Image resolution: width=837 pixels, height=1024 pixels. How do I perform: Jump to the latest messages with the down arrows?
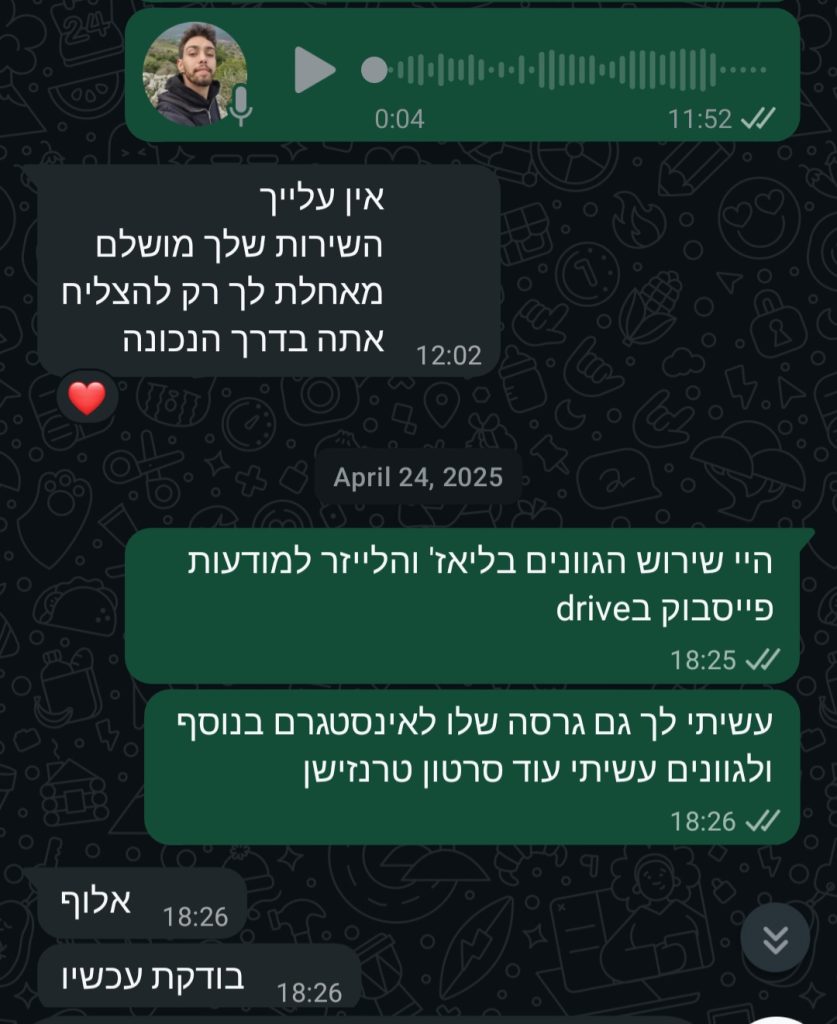[776, 938]
